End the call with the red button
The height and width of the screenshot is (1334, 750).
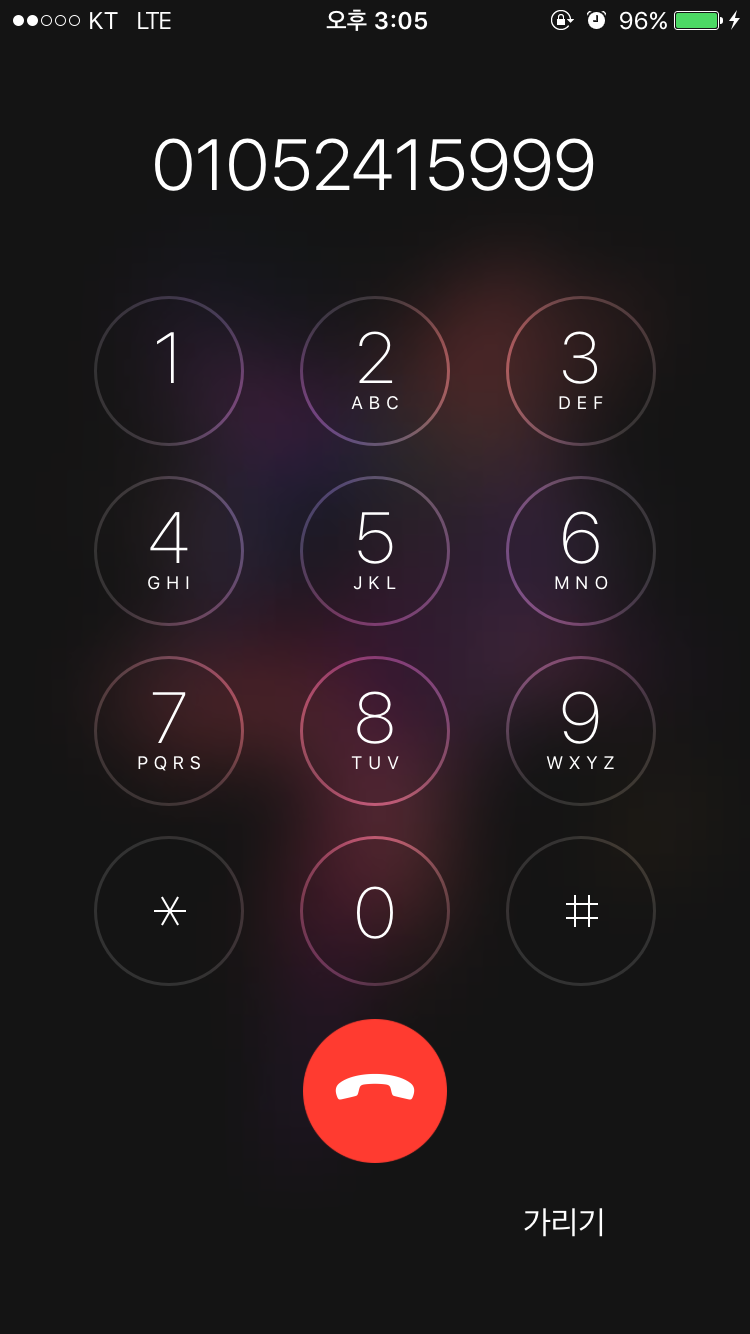coord(375,1091)
